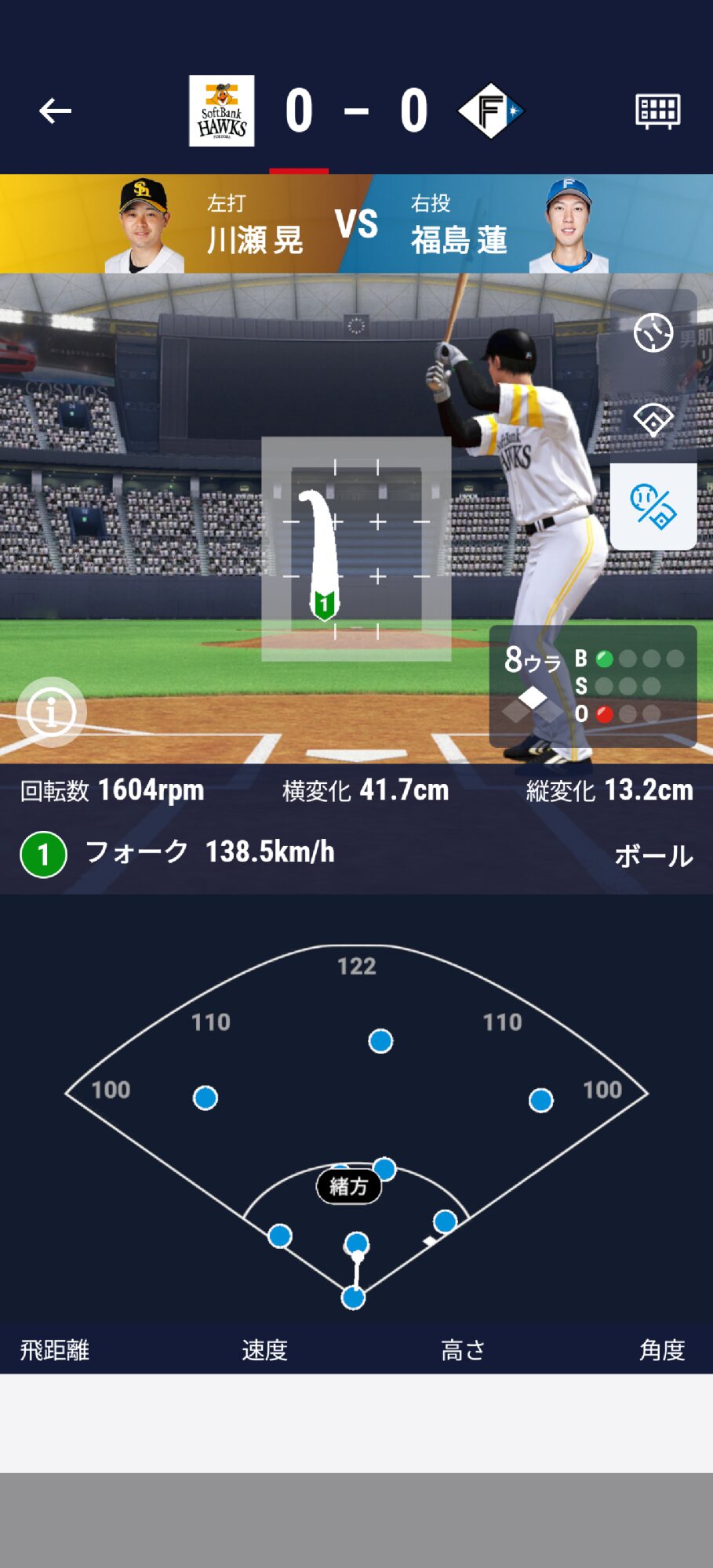Open the フォーク pitch result row
The width and height of the screenshot is (713, 1568).
[356, 853]
